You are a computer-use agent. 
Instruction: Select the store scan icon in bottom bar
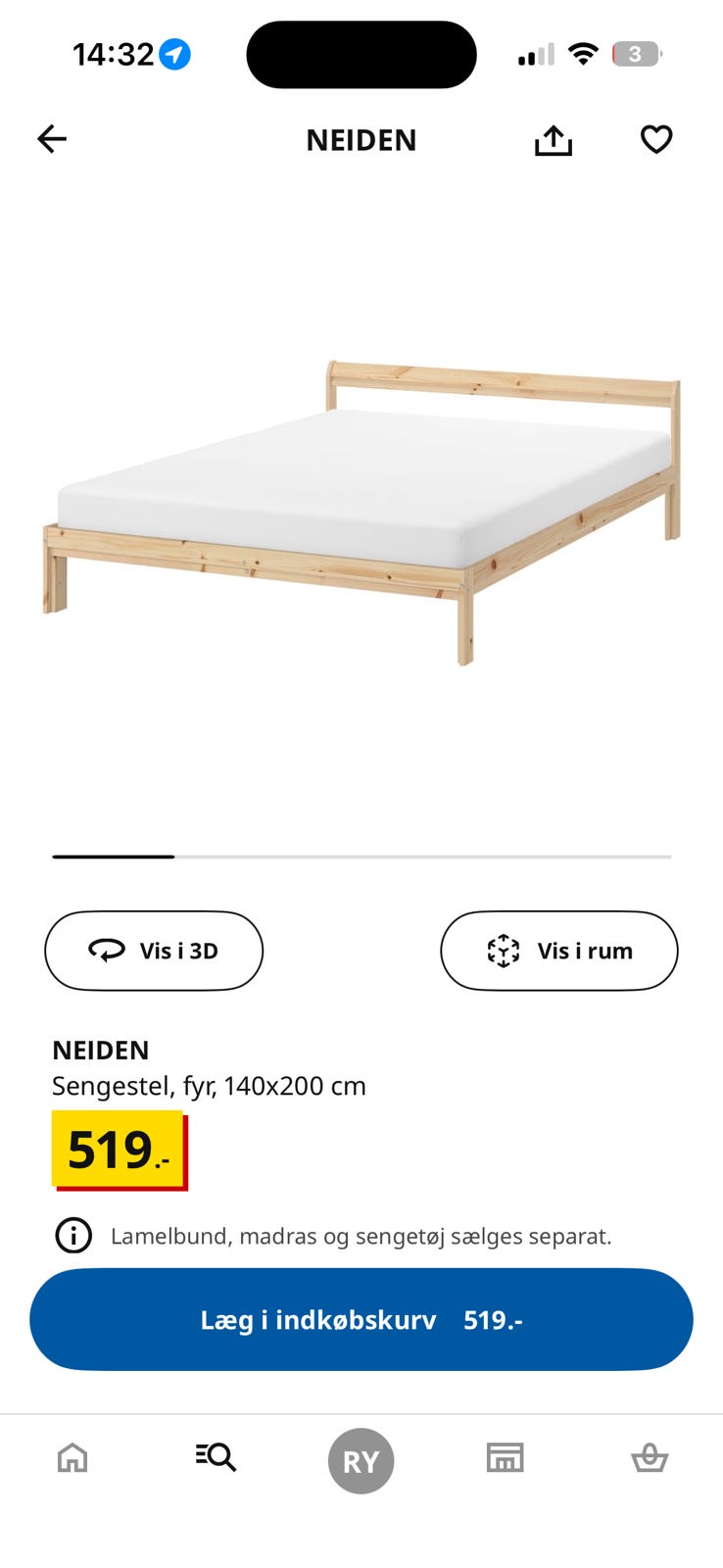click(506, 1459)
